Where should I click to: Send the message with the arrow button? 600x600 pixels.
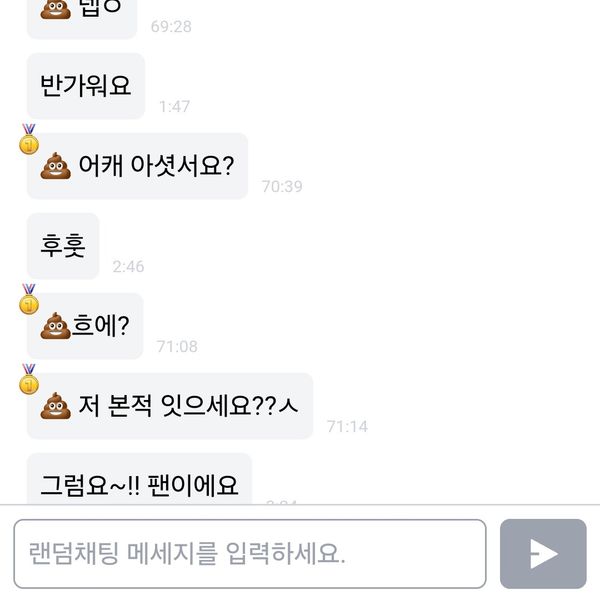click(x=543, y=553)
